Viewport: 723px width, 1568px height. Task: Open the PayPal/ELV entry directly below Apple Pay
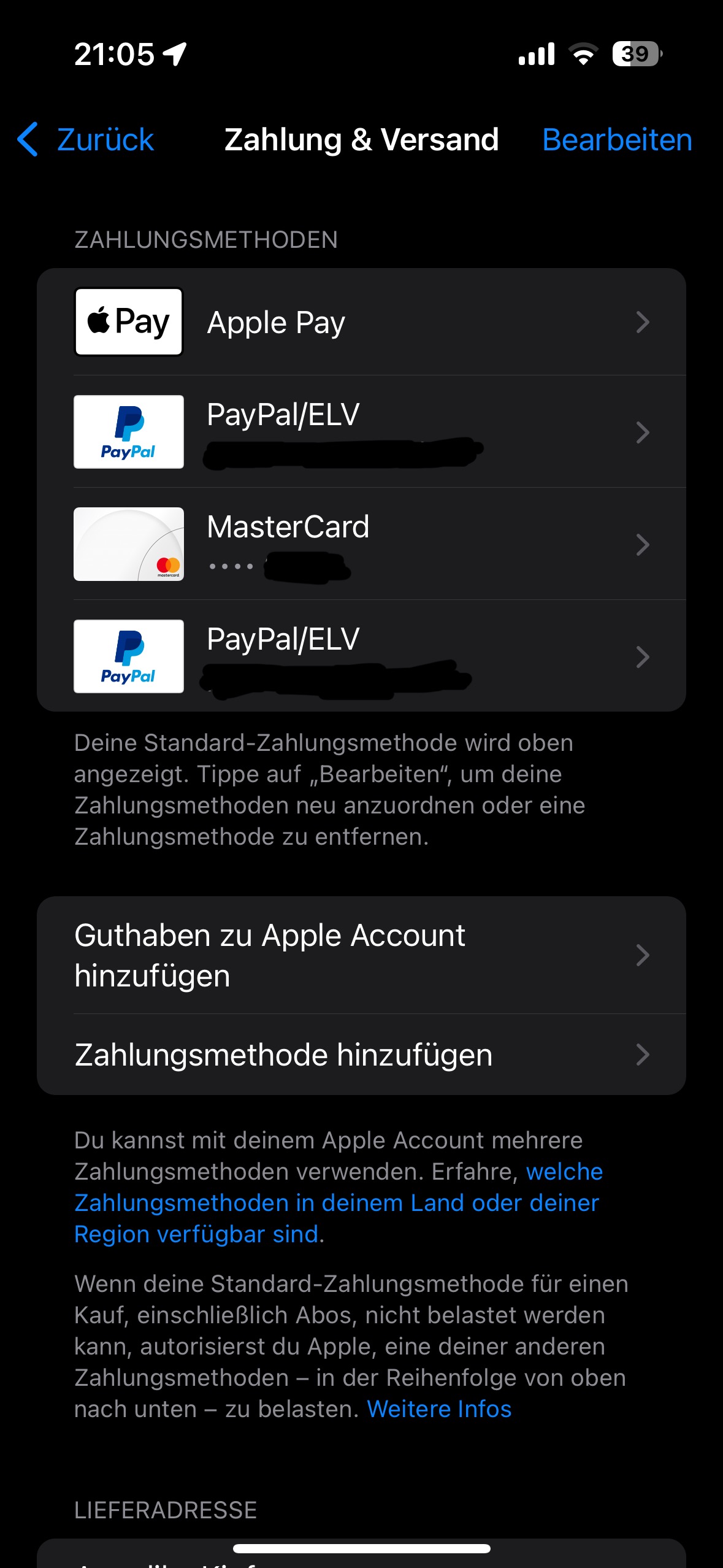pyautogui.click(x=361, y=432)
